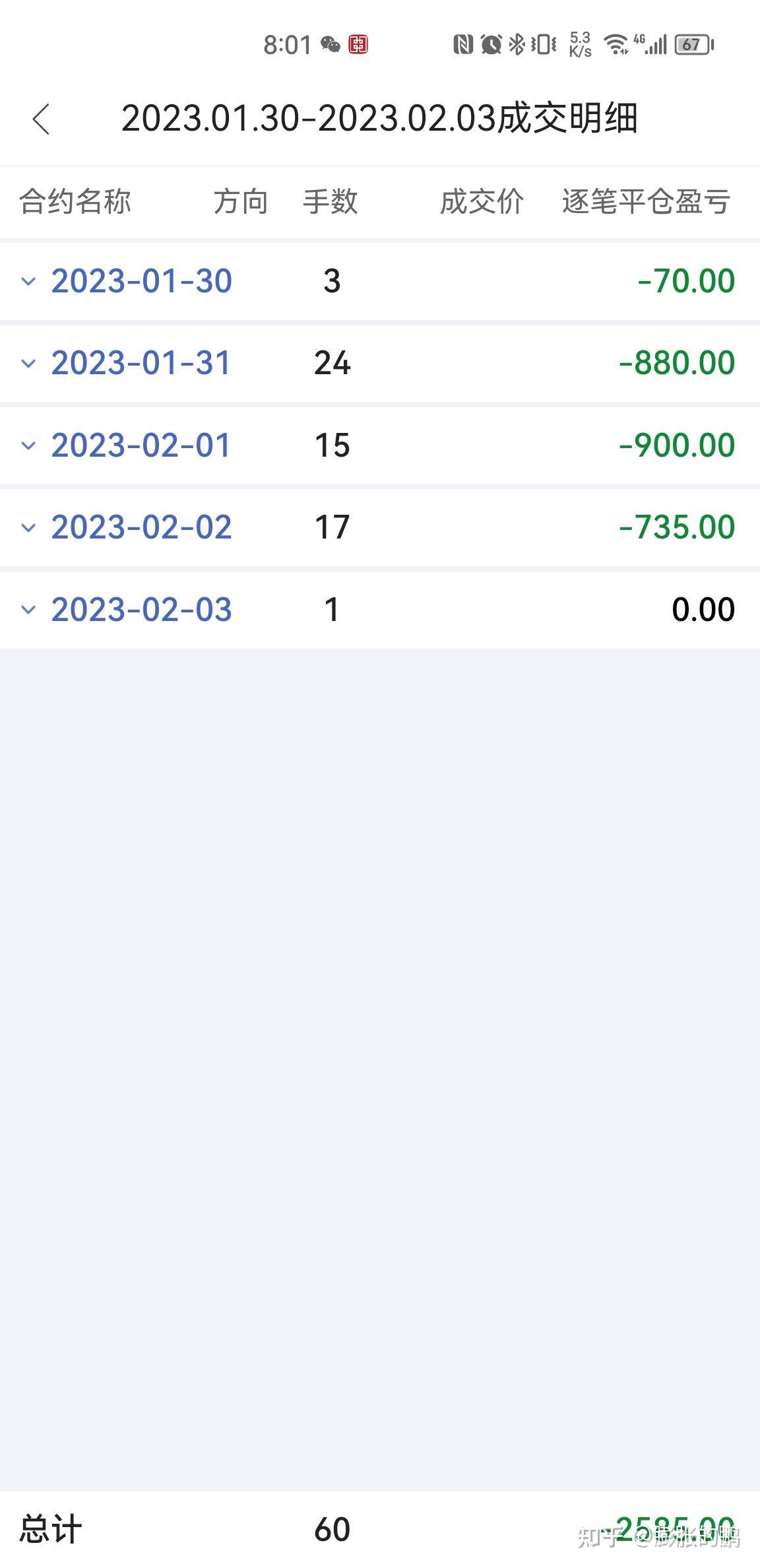Expand the 2023-01-31 row

pyautogui.click(x=28, y=364)
